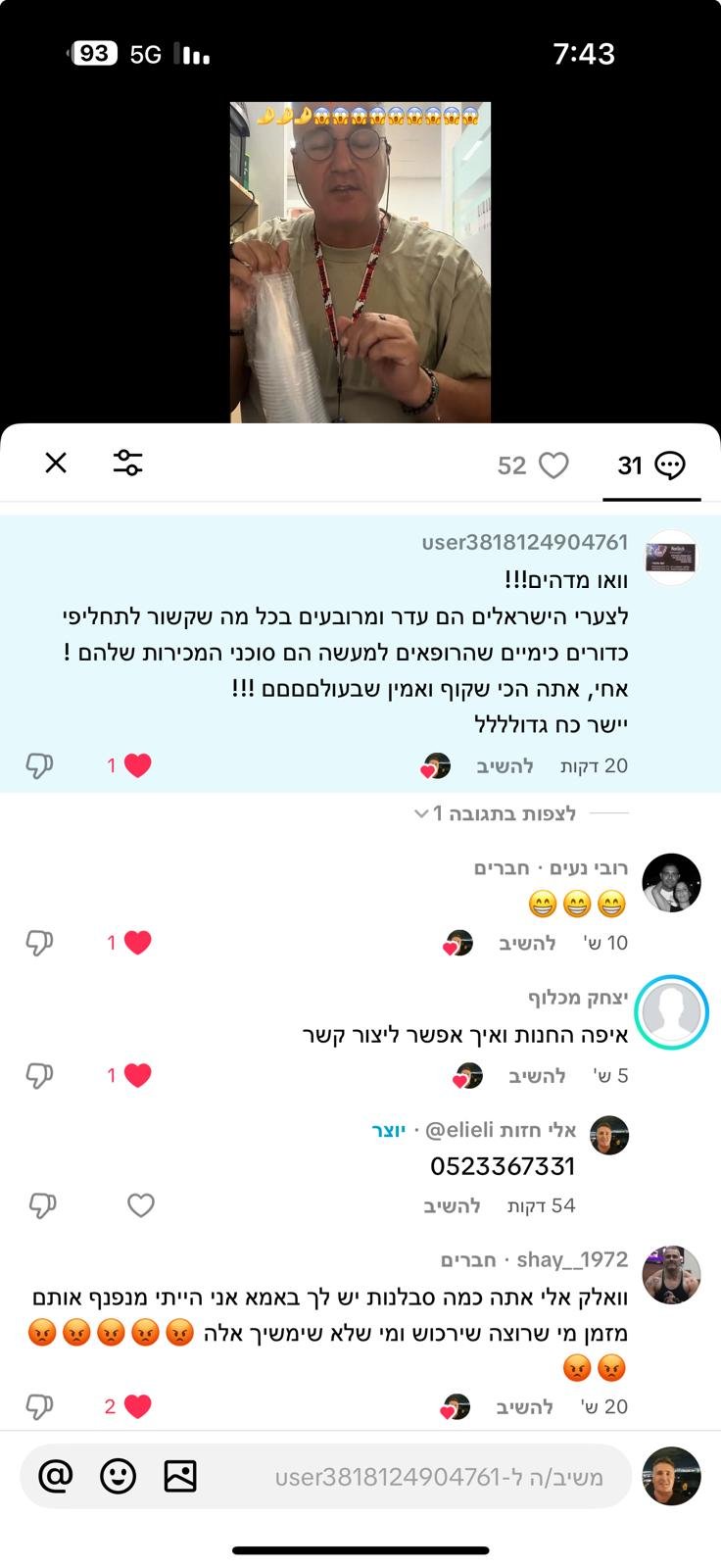Switch to the 31 comments tab
Viewport: 721px width, 1568px height.
[x=650, y=465]
